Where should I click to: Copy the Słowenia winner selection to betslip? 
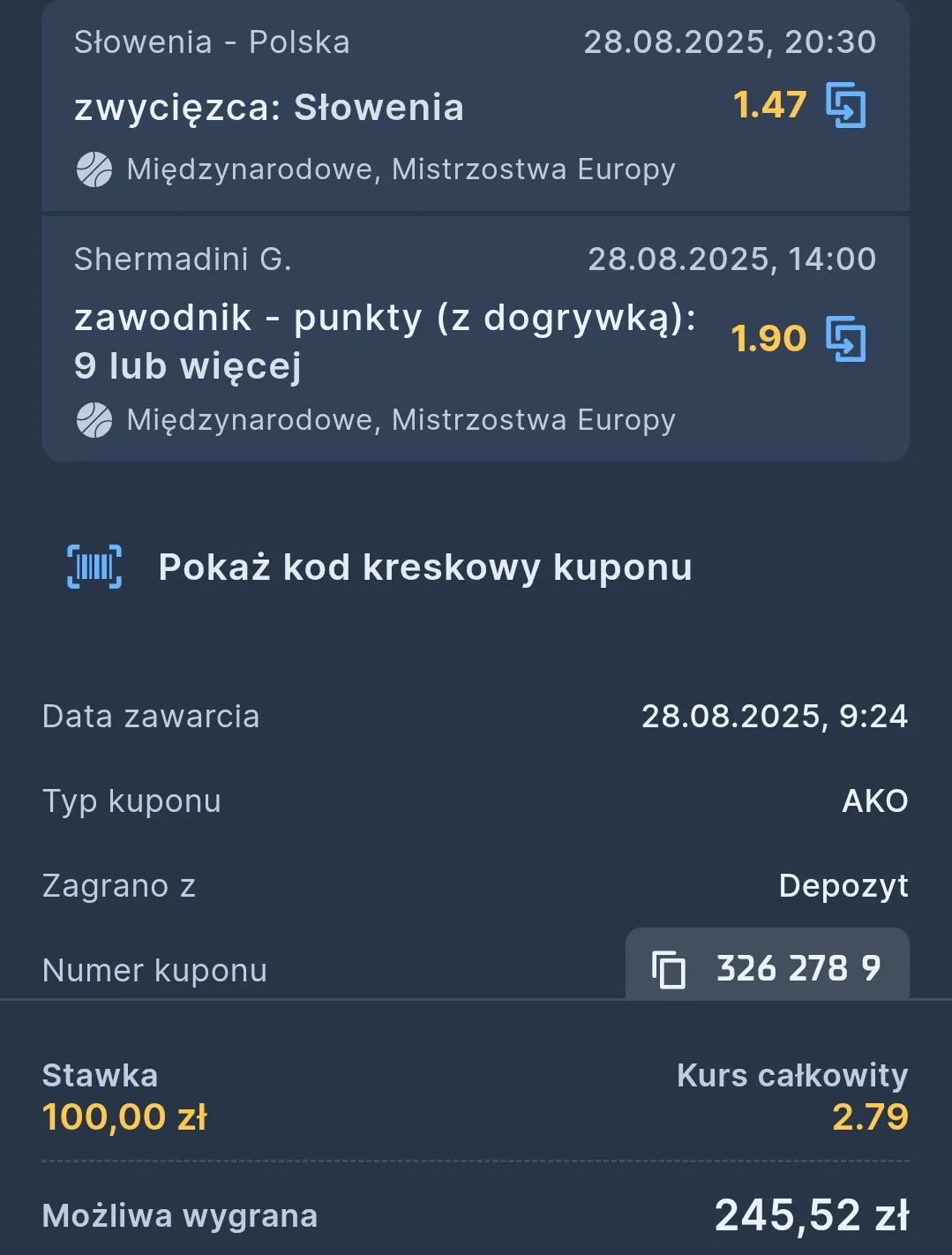(845, 105)
